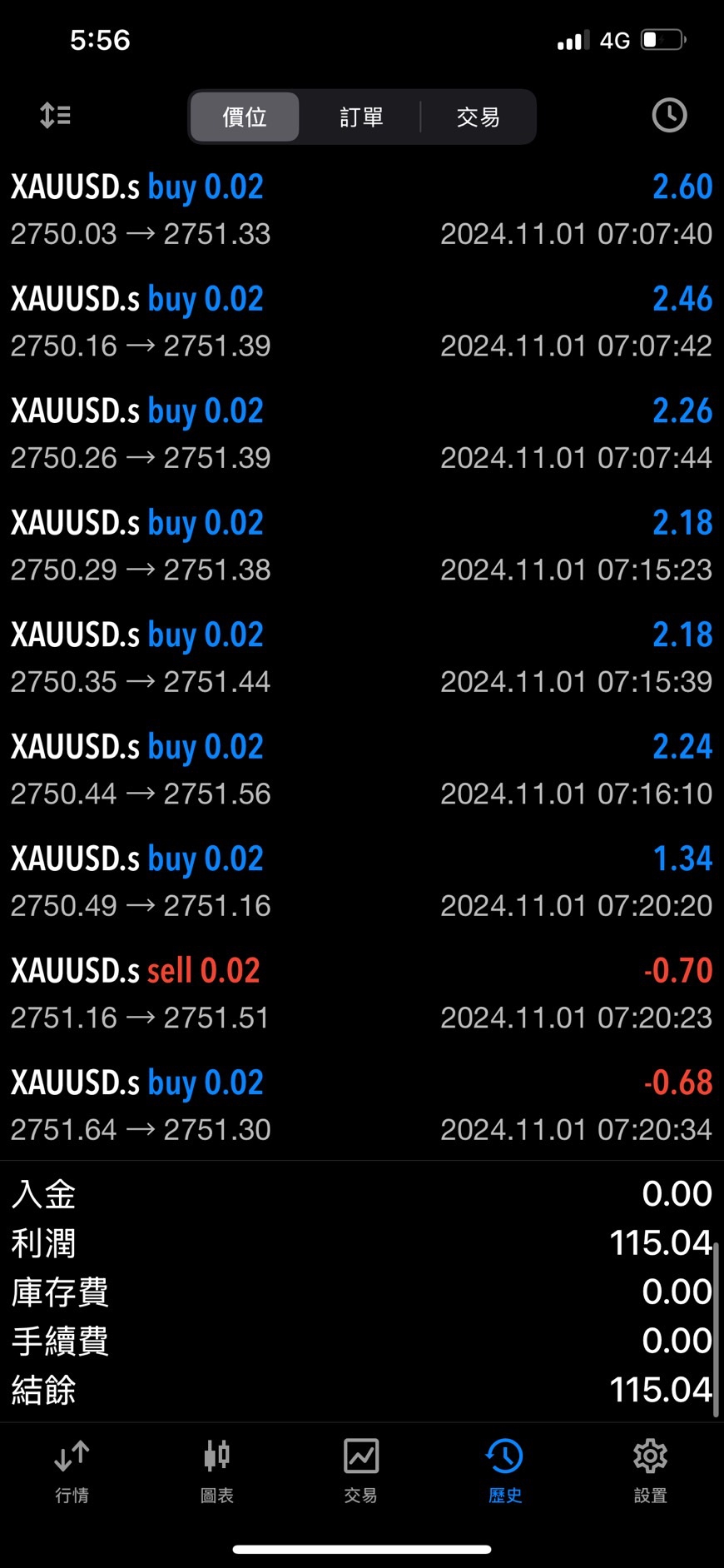This screenshot has height=1568, width=724.
Task: Open the buy trade closed at 07:07:42
Action: 361,321
